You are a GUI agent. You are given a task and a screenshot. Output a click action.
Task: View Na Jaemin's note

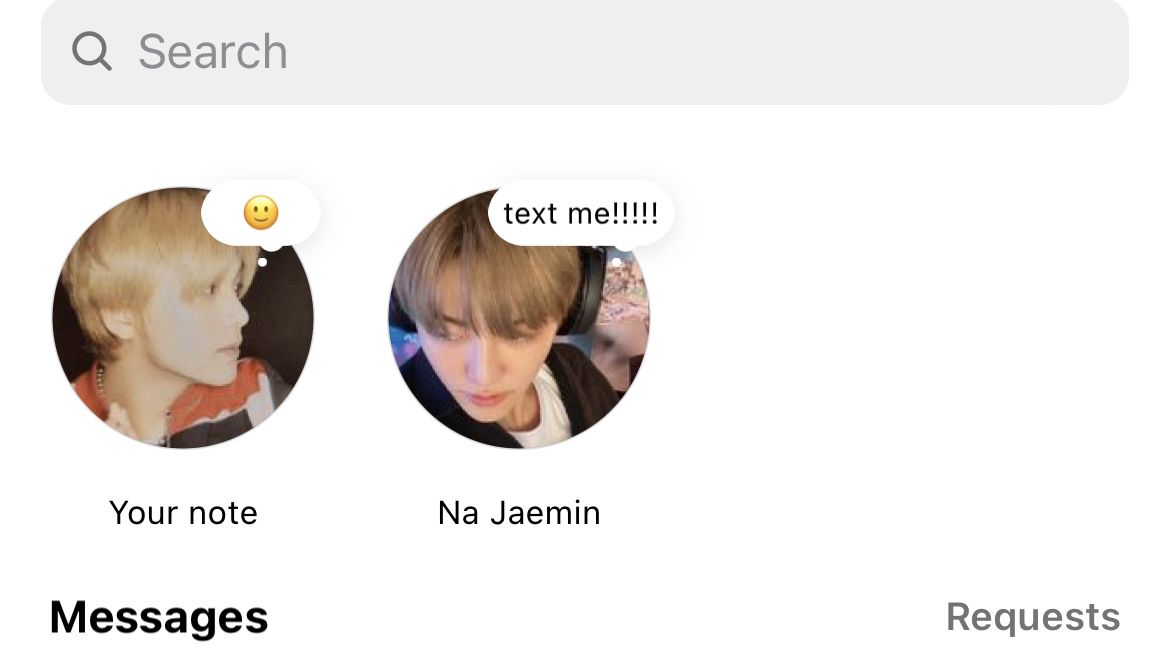coord(519,320)
